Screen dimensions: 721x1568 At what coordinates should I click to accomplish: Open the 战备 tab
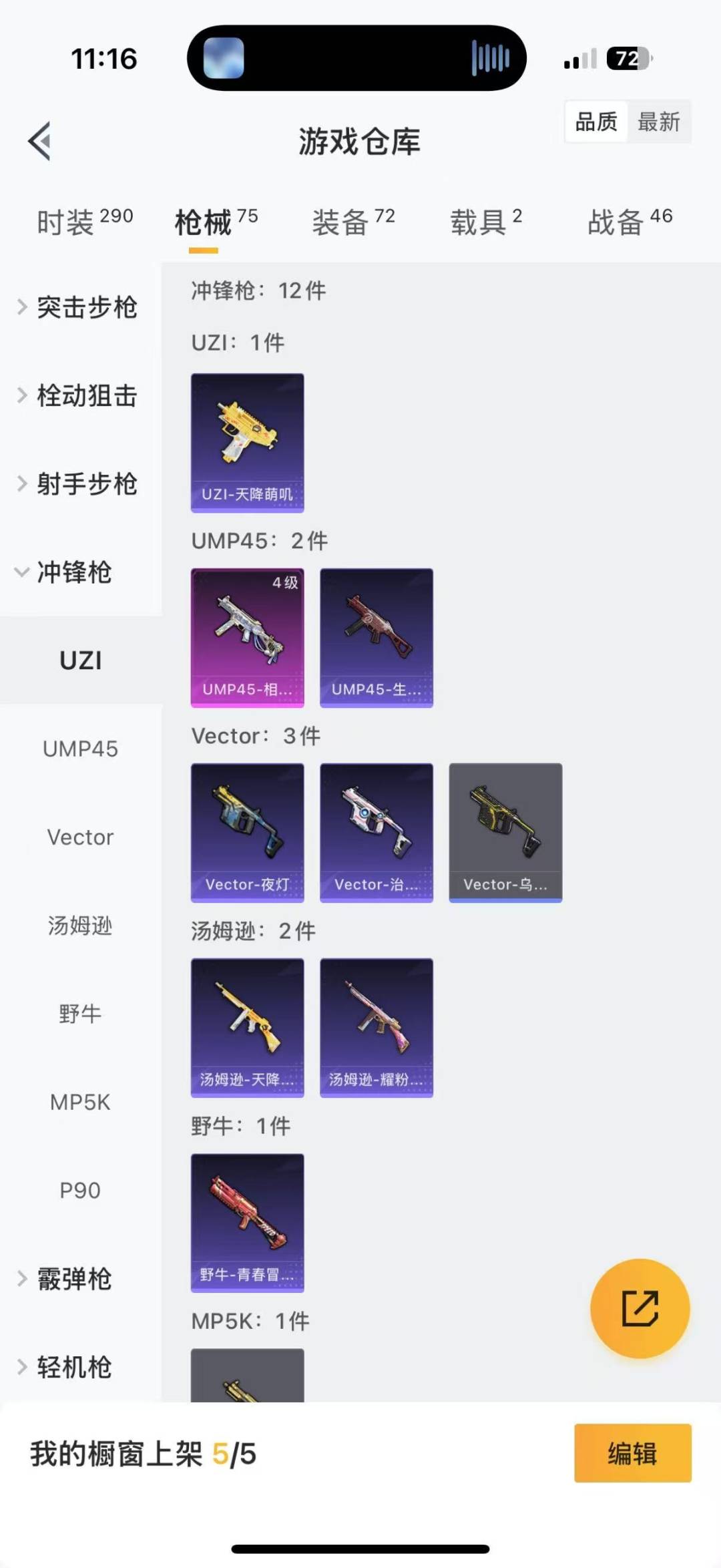(630, 222)
